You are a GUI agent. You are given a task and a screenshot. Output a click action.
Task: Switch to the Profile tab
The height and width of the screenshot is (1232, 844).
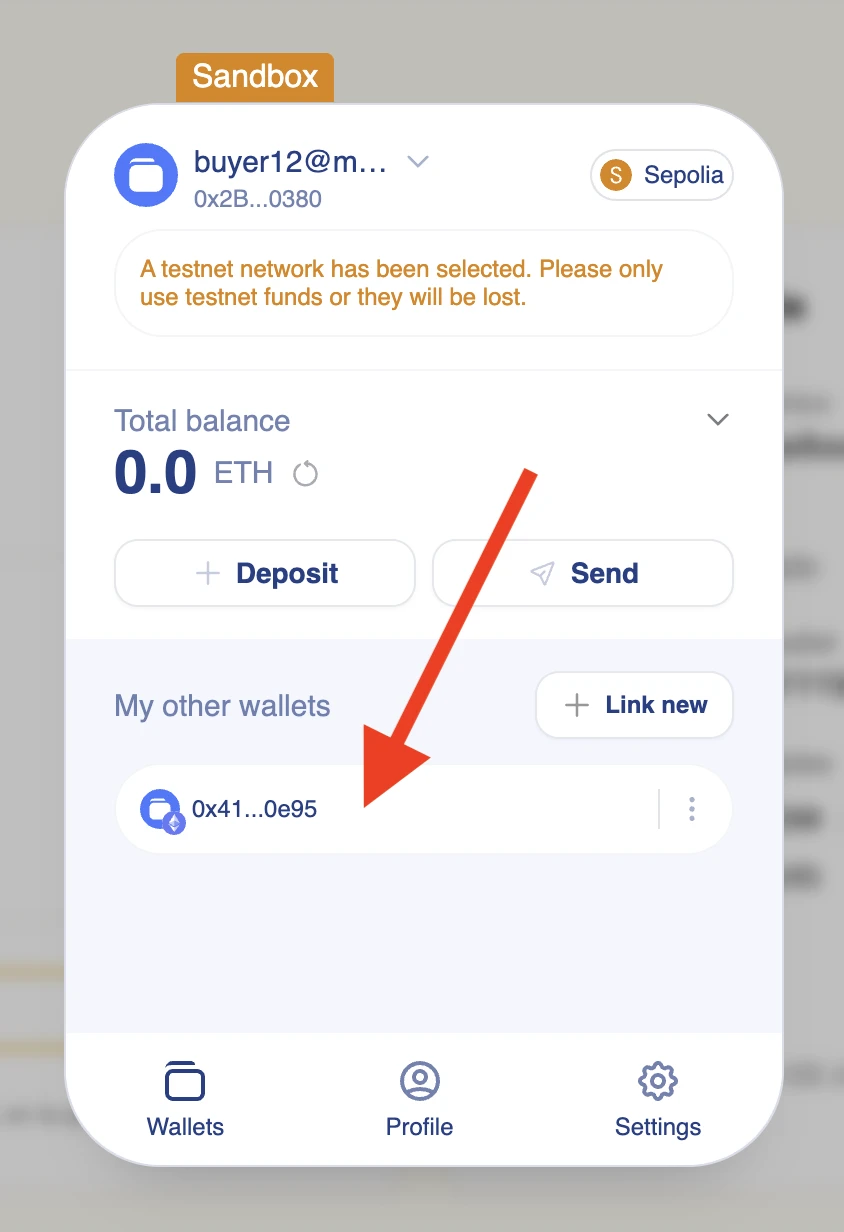point(419,1099)
